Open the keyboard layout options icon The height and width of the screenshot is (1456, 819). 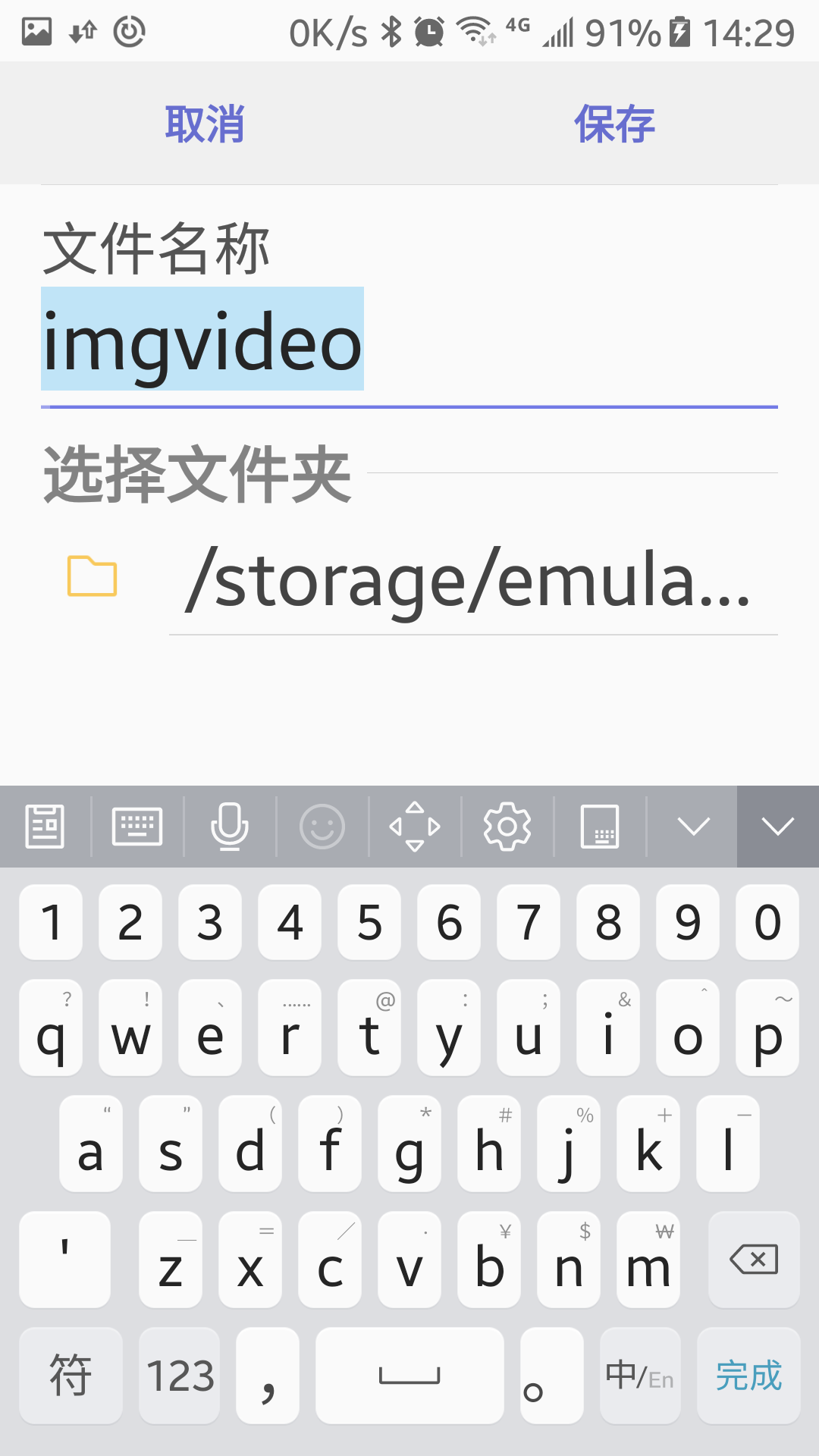coord(138,827)
